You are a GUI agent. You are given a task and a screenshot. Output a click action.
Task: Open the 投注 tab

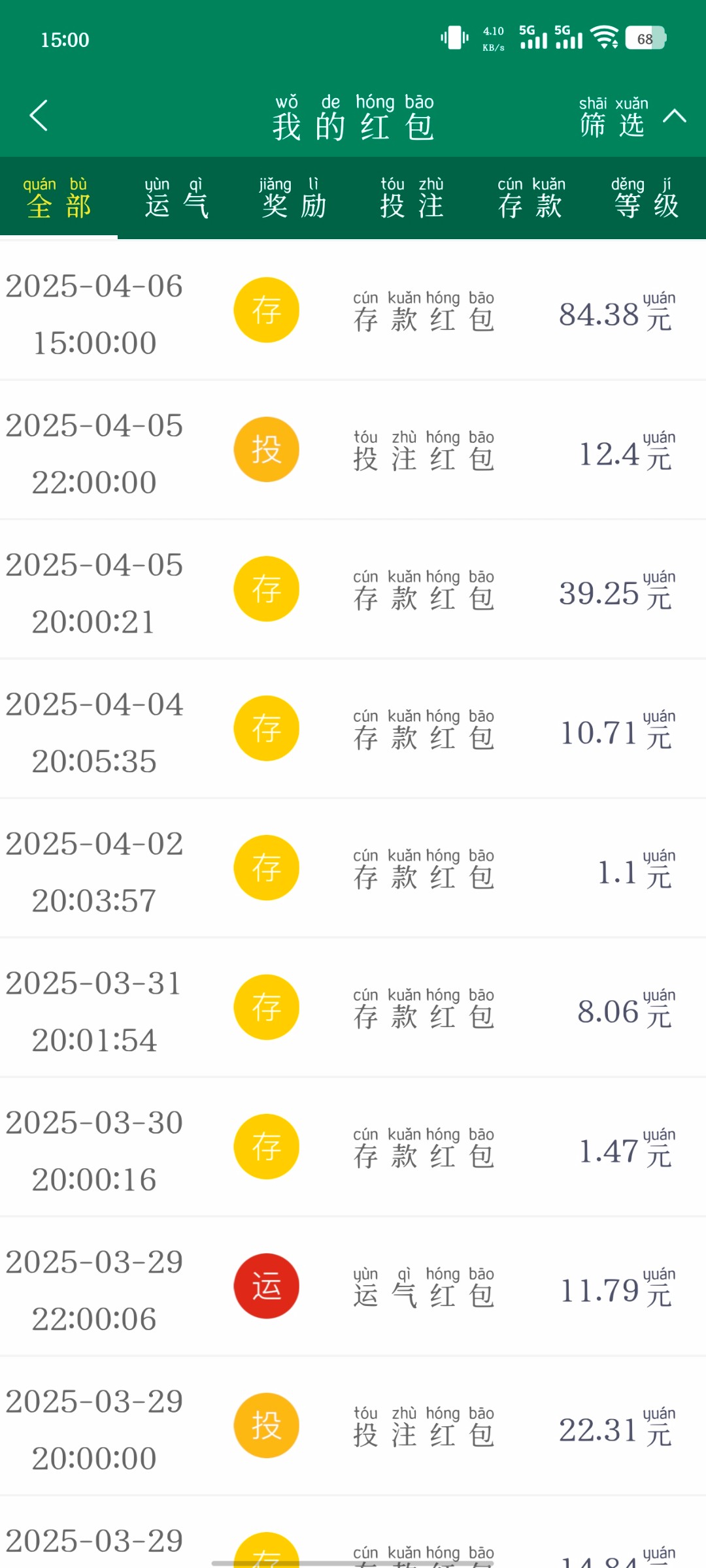click(x=412, y=199)
